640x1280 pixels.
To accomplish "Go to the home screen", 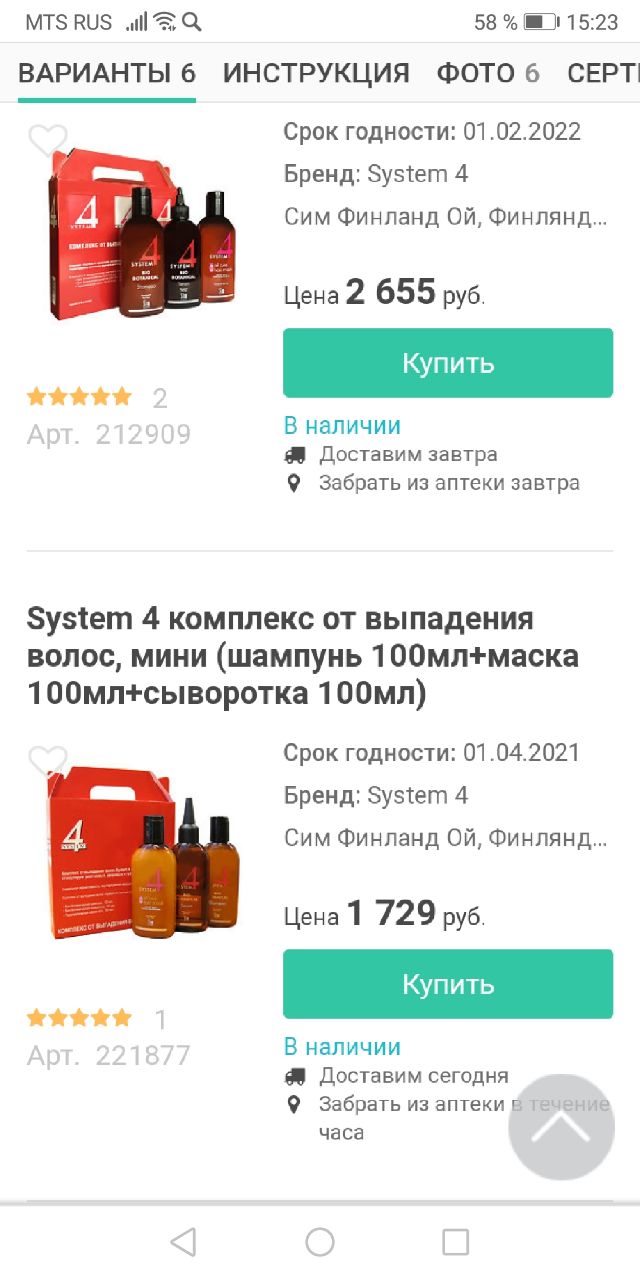I will tap(320, 1242).
